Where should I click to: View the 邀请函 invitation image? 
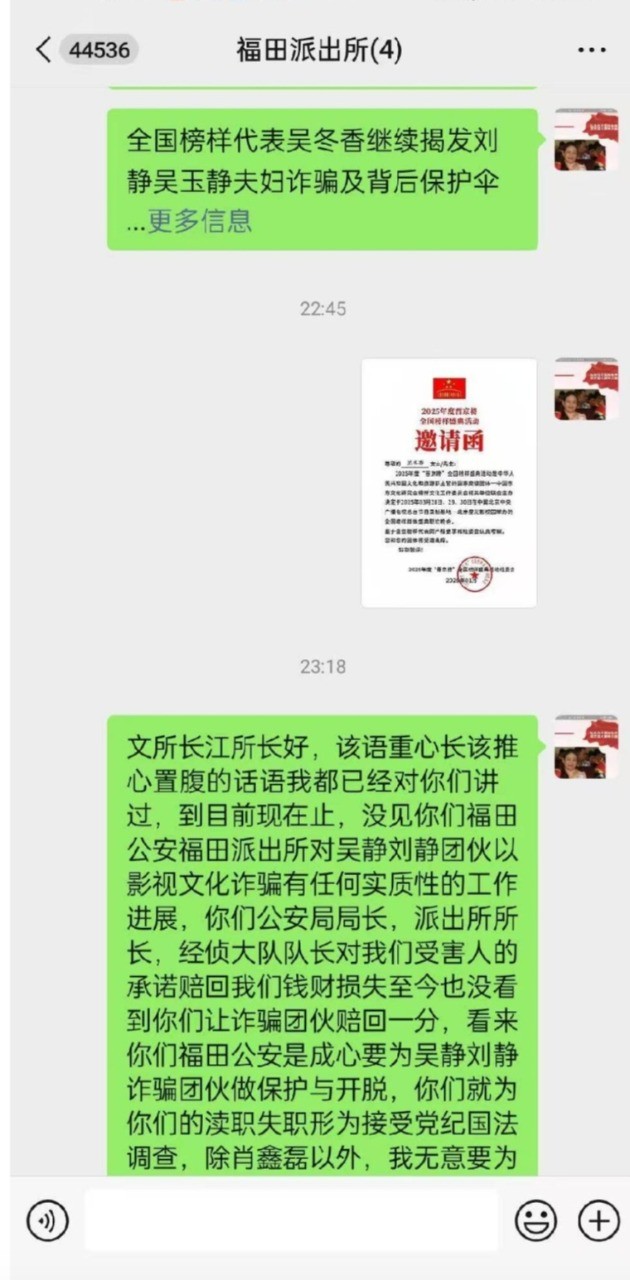(448, 482)
